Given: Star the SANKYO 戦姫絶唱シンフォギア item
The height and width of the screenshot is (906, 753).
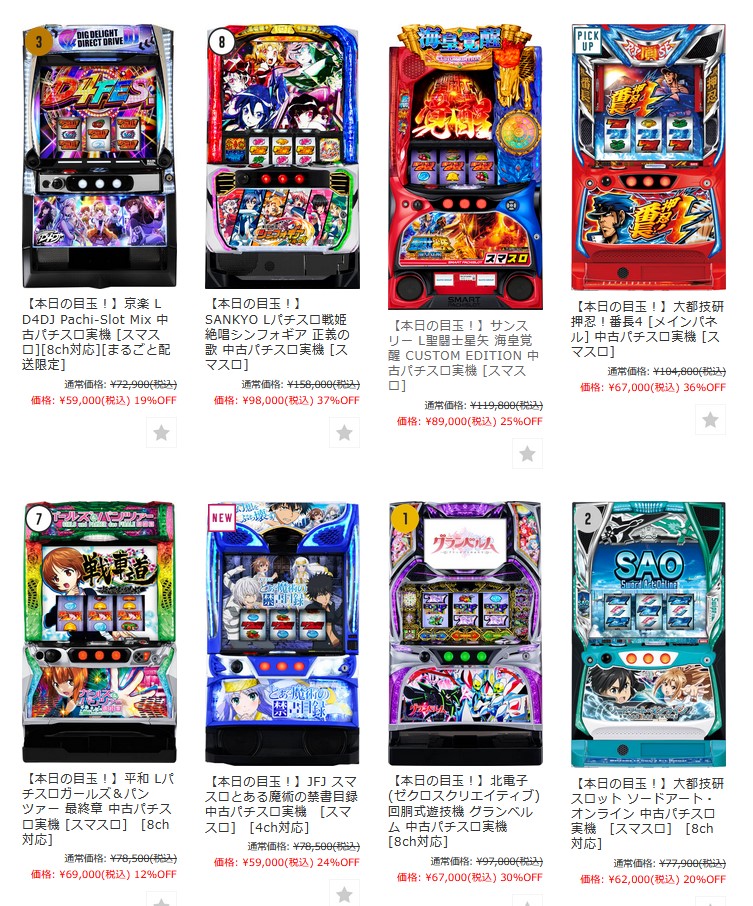Looking at the screenshot, I should [x=344, y=432].
